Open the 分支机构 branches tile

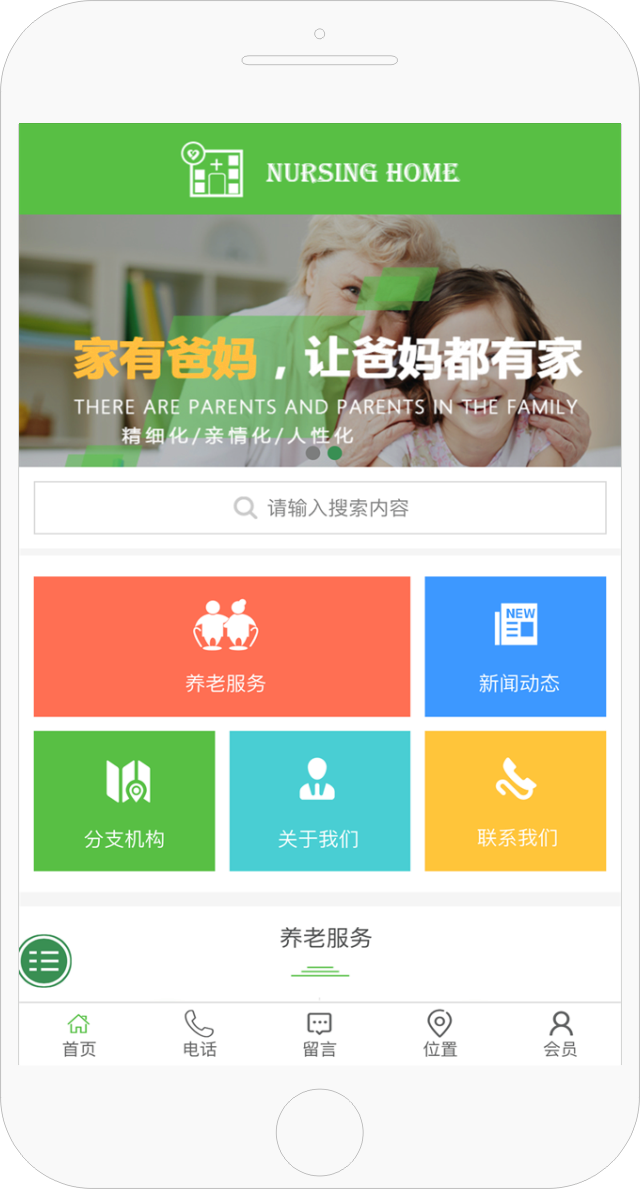124,801
